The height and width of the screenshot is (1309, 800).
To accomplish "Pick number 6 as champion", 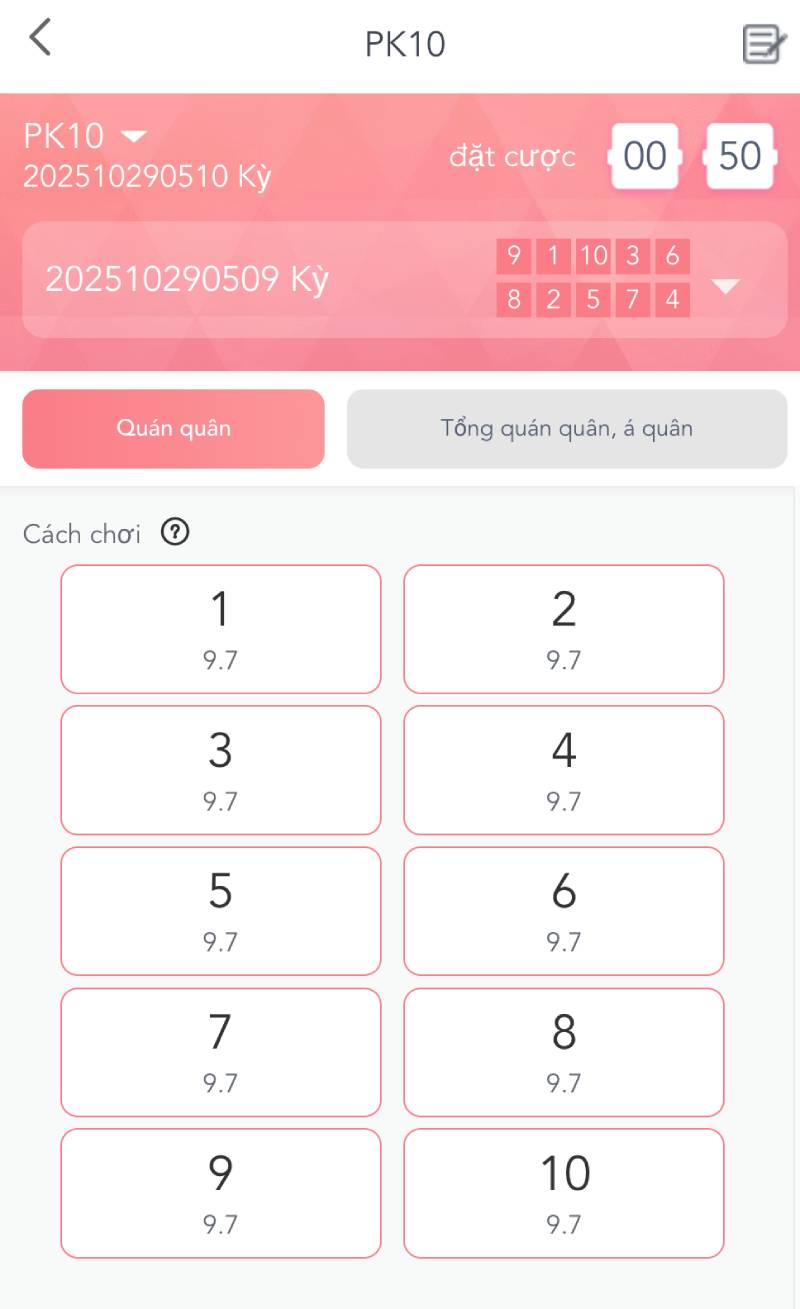I will coord(564,911).
